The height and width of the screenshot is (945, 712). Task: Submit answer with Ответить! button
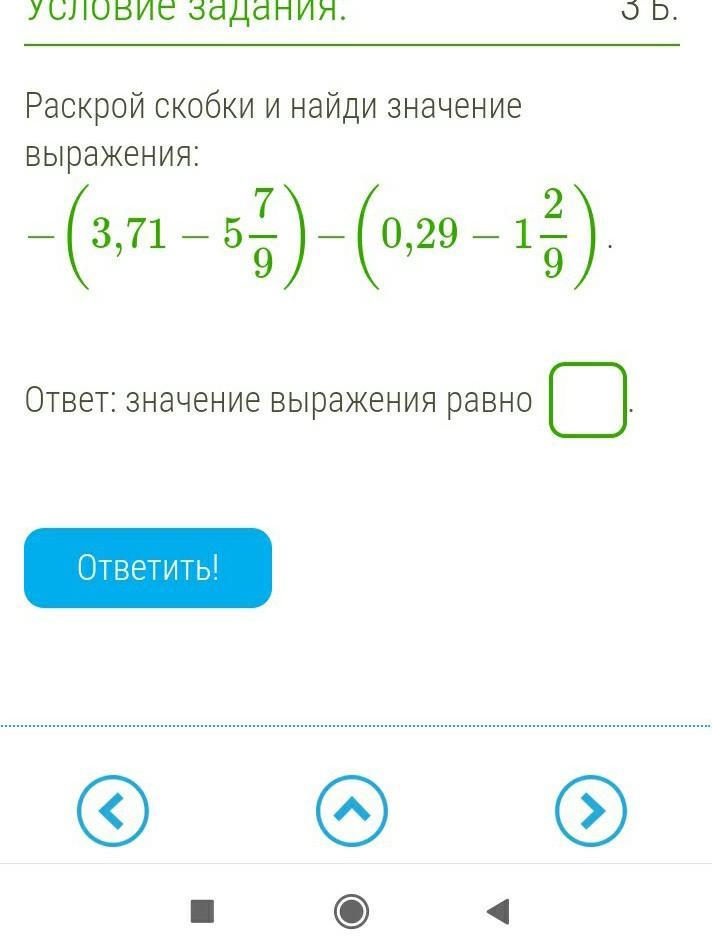click(x=148, y=568)
